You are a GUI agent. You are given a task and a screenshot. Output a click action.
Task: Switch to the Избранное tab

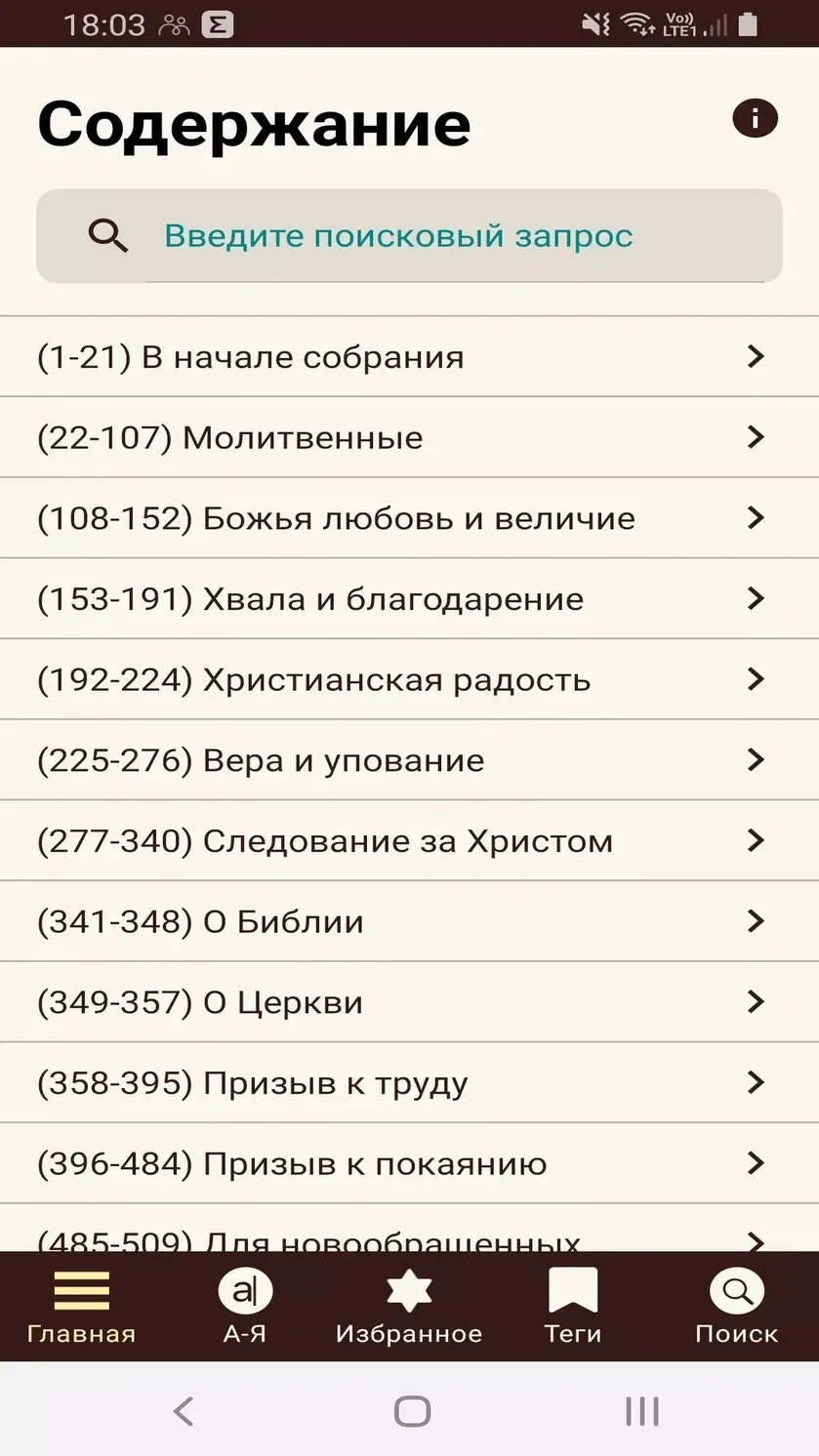[409, 1307]
